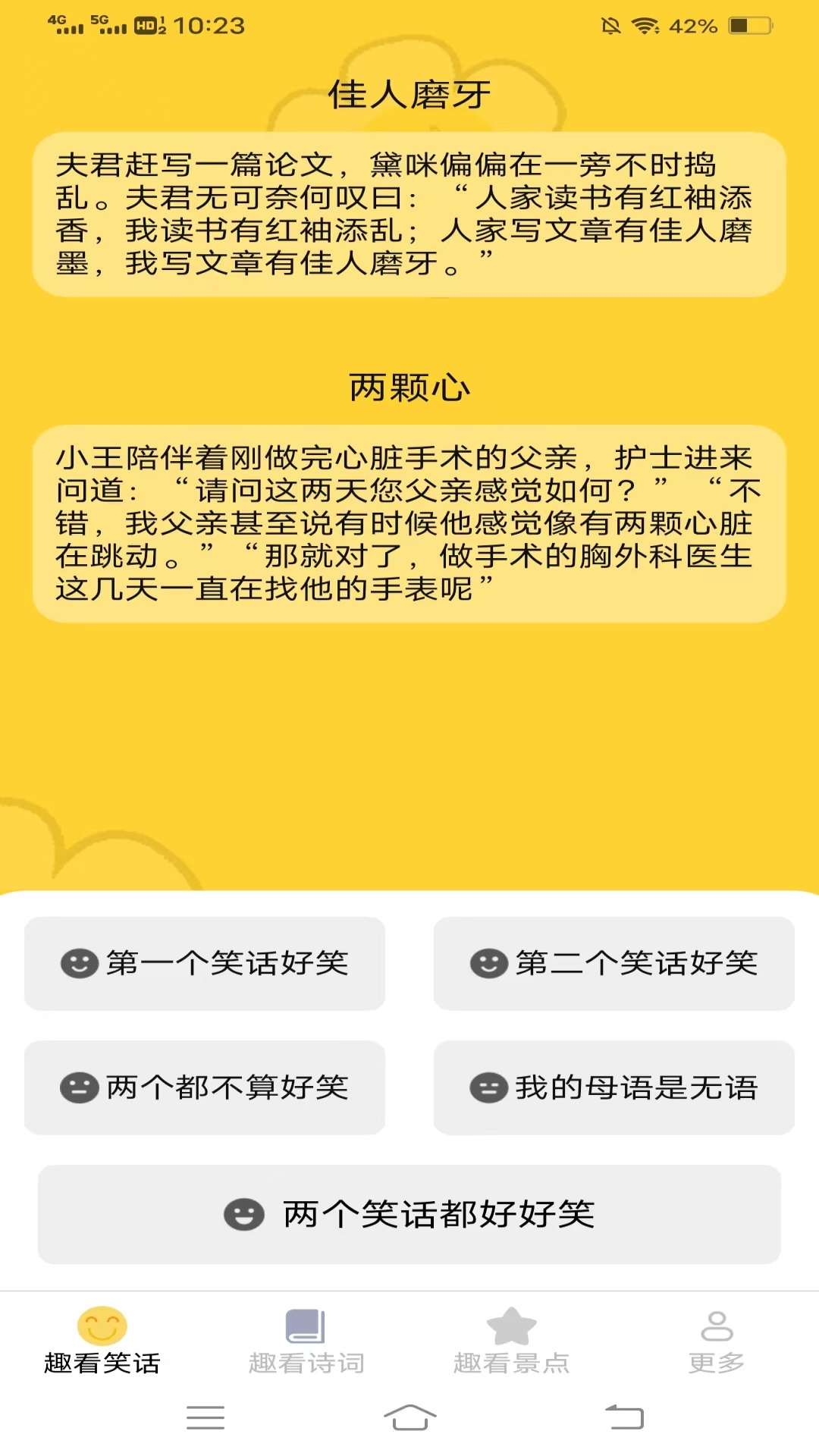819x1456 pixels.
Task: Go to 更多 tab
Action: tap(716, 1341)
